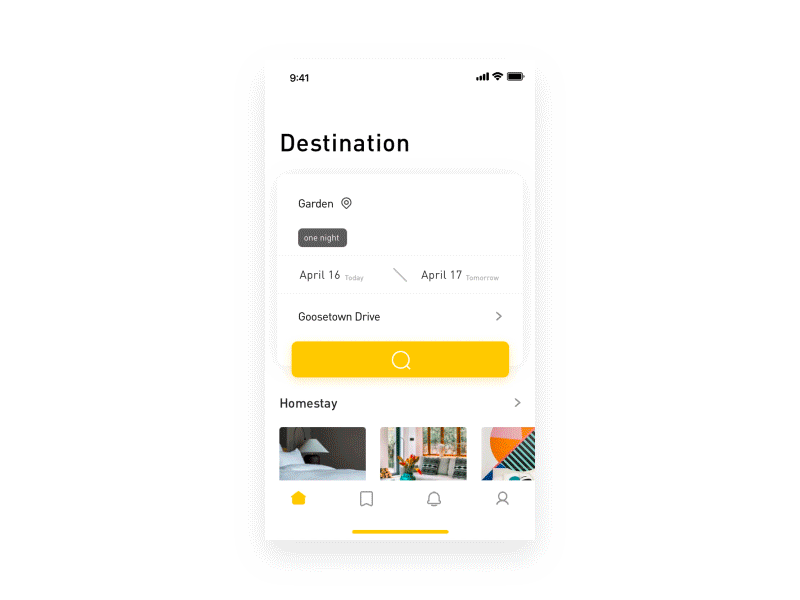Open the notifications bell tab
Screen dimensions: 800x600
pos(434,498)
